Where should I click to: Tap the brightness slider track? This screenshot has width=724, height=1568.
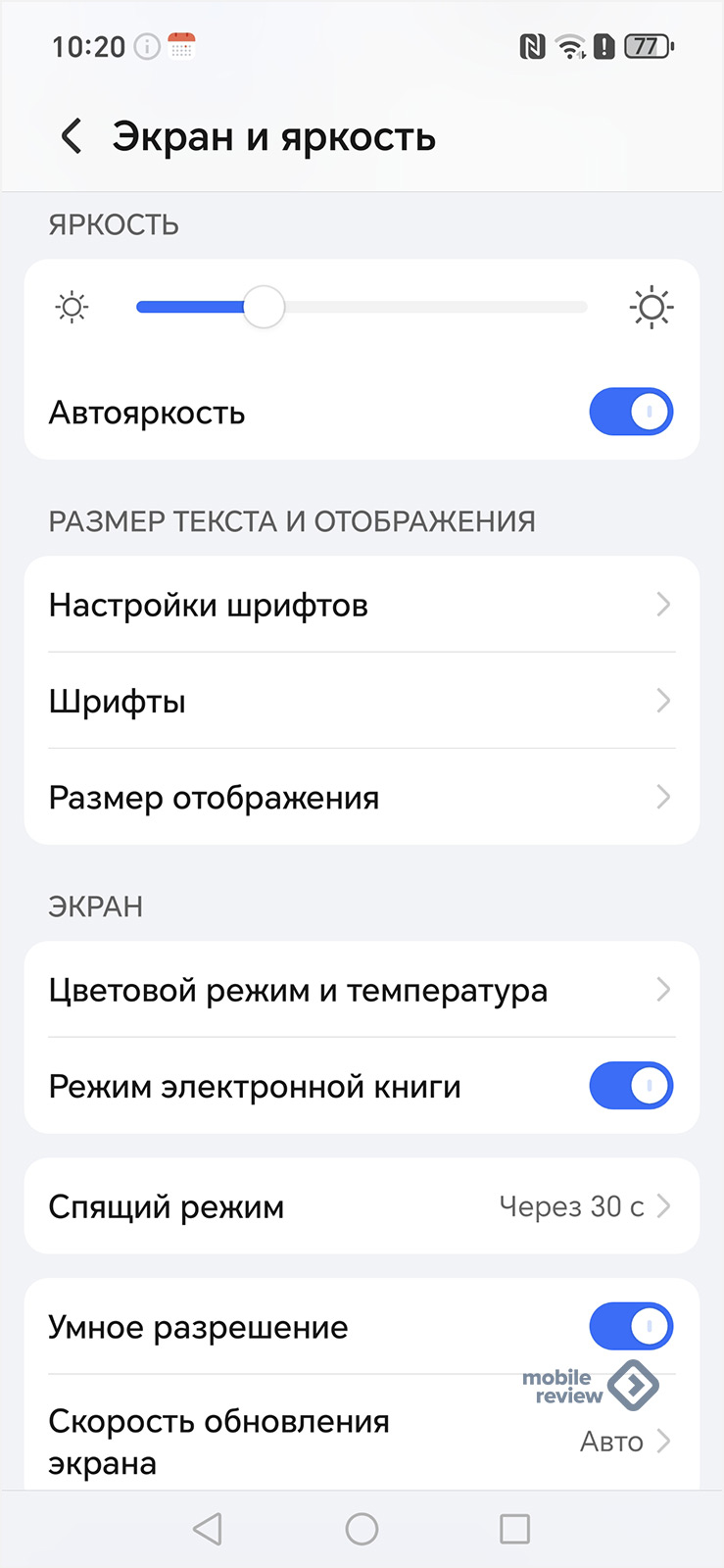click(x=362, y=307)
